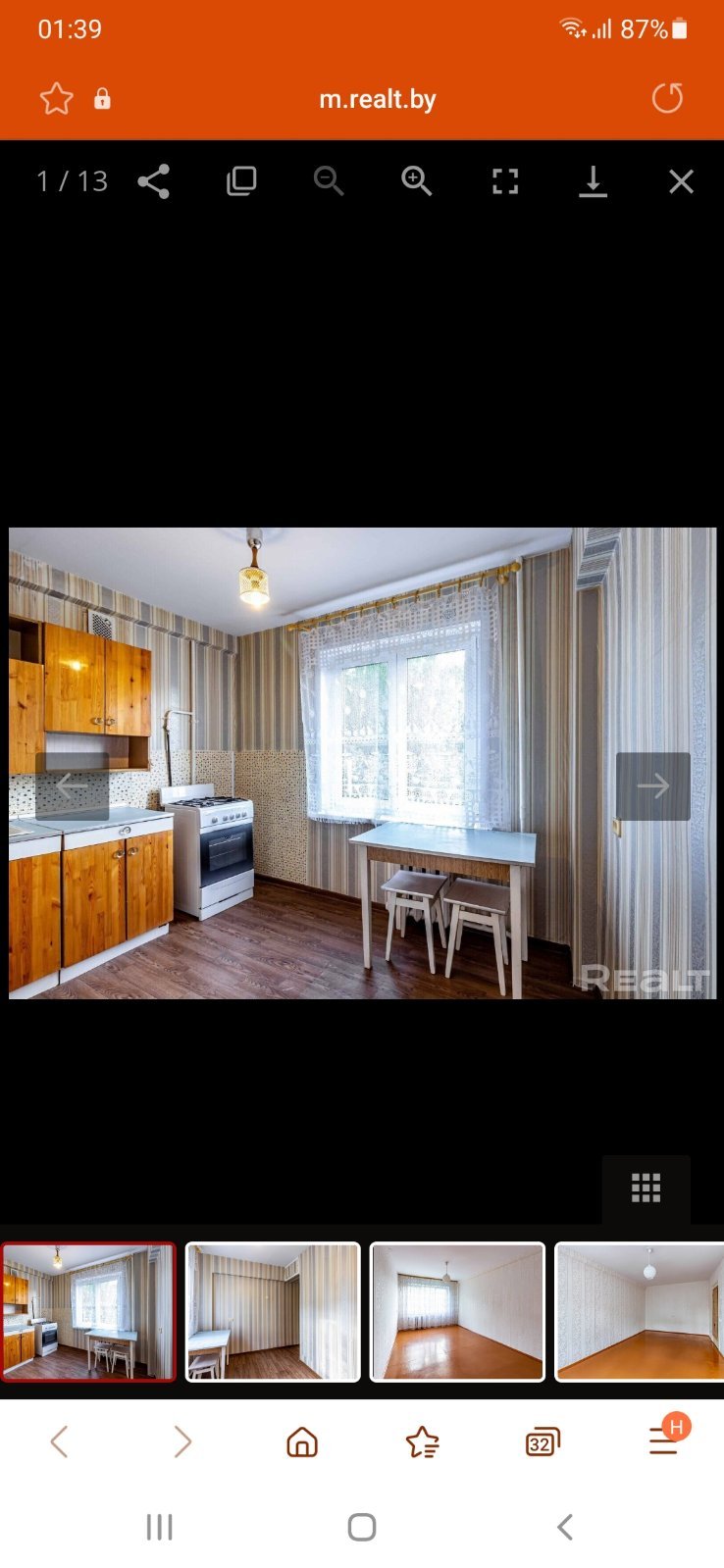
Task: Open the browser bookmarks list
Action: [x=422, y=1442]
